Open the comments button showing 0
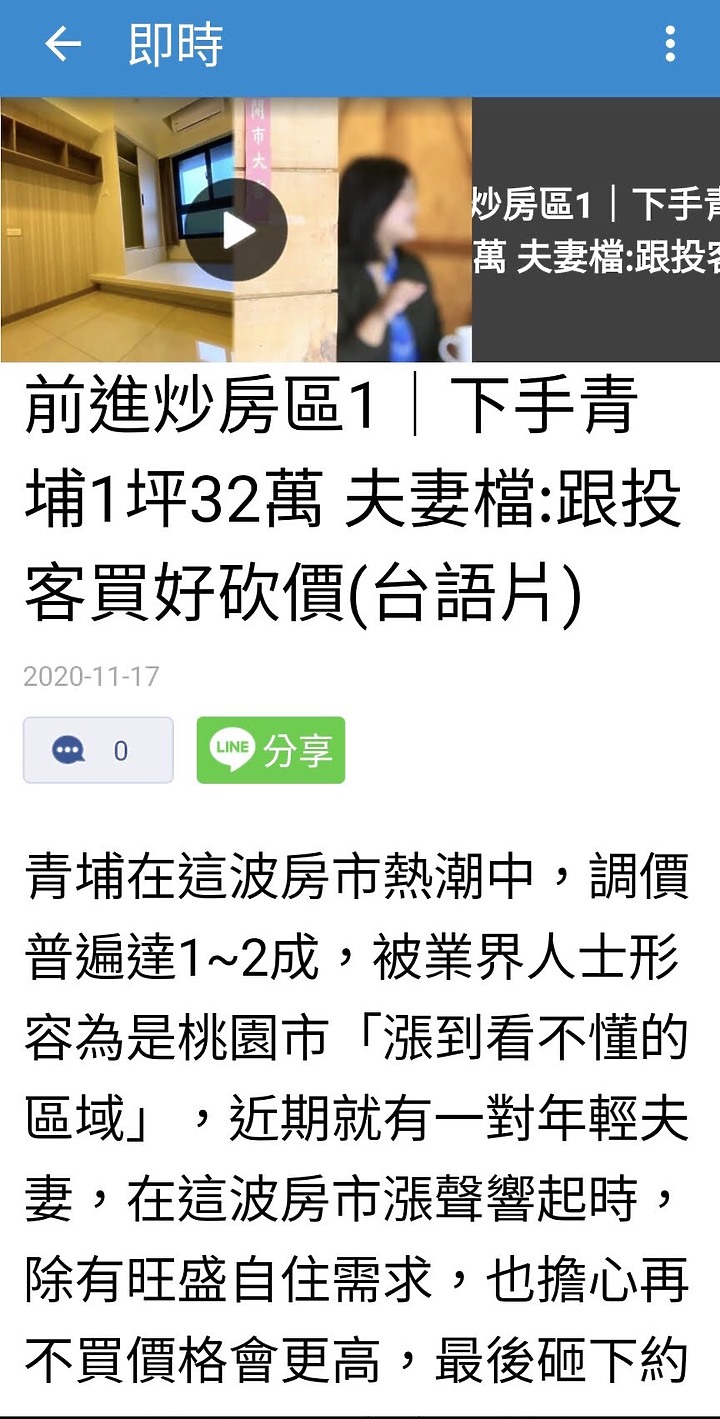 coord(98,750)
